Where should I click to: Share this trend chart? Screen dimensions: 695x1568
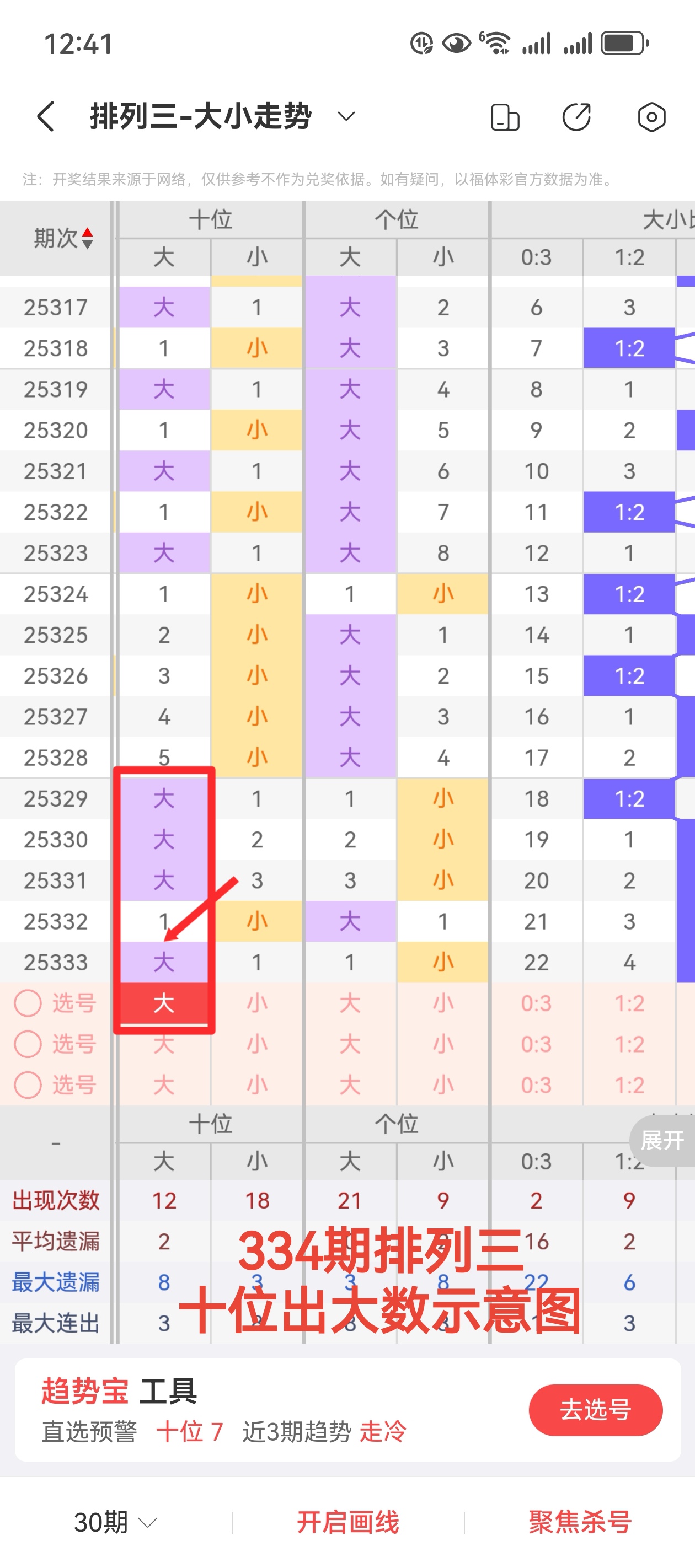pyautogui.click(x=576, y=117)
